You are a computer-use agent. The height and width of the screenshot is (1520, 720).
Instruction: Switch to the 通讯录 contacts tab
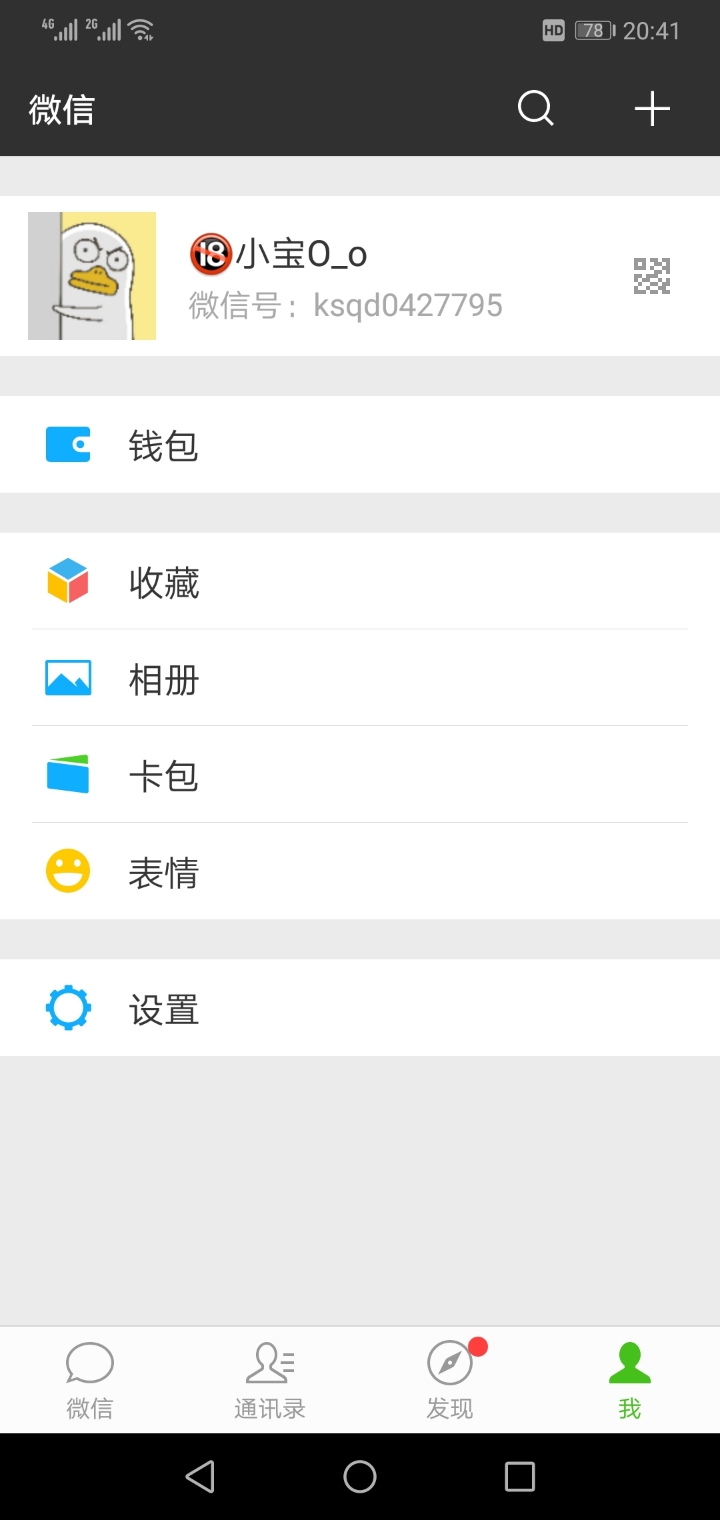coord(270,1381)
